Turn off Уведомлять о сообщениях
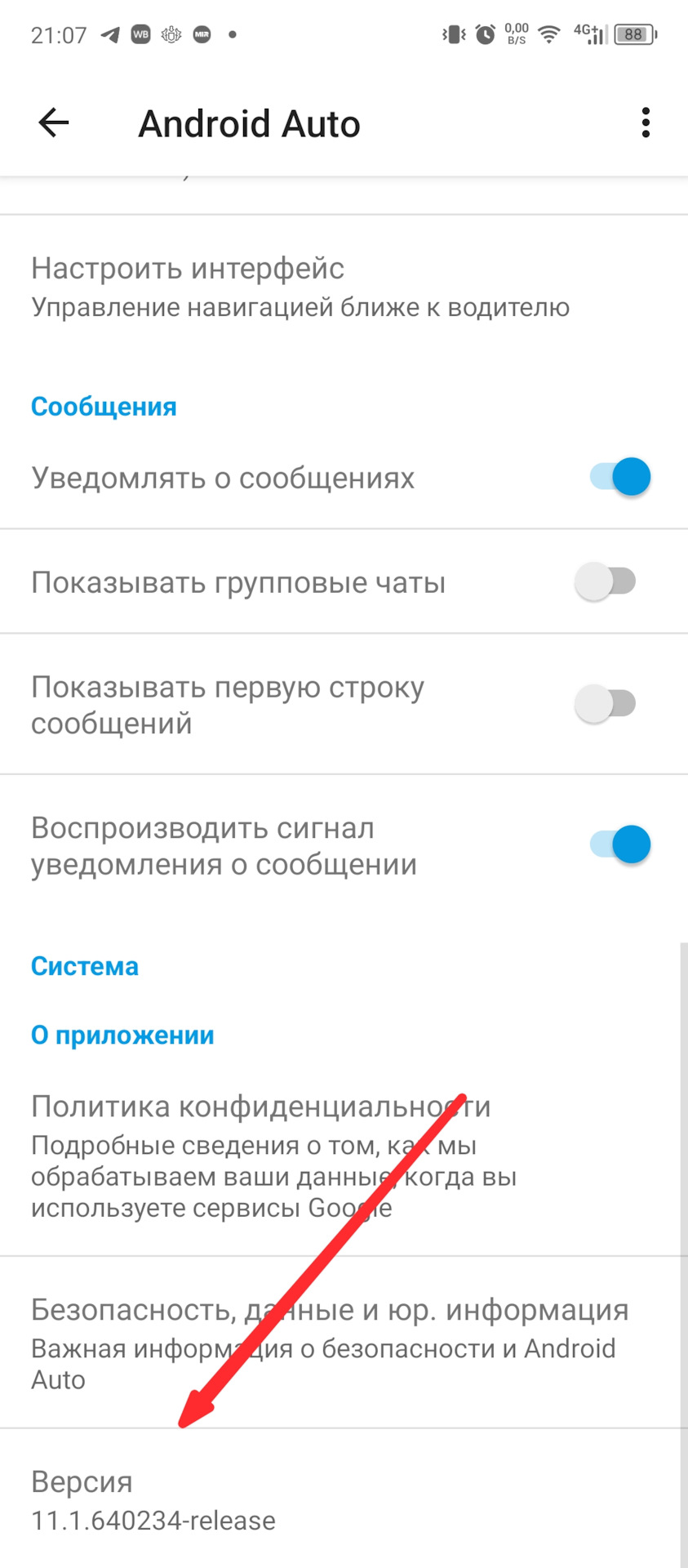 click(x=620, y=477)
